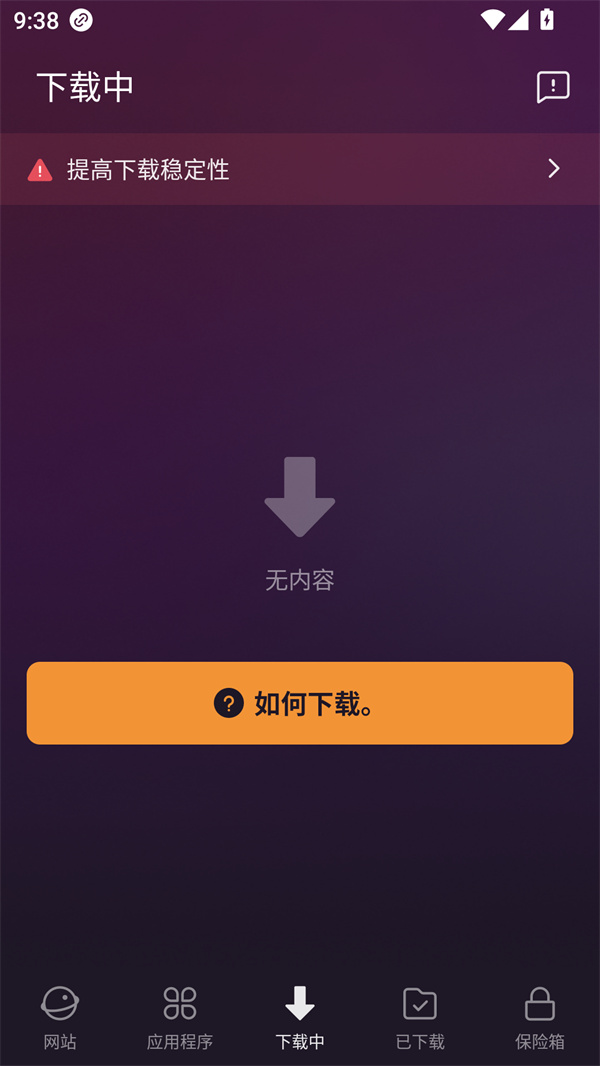The height and width of the screenshot is (1066, 600).
Task: Switch to the 保险箱 tab
Action: click(540, 1017)
